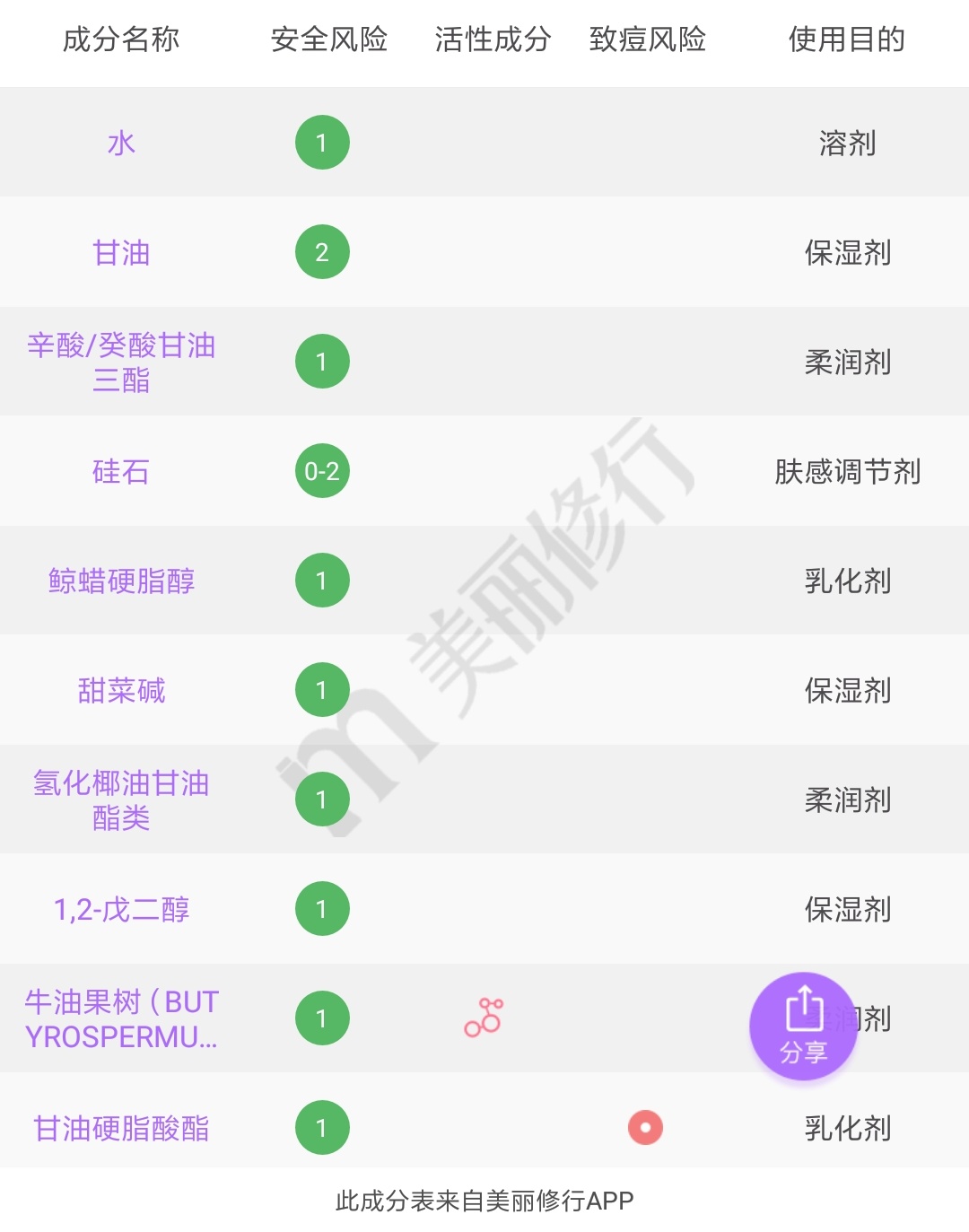Tap the share arrow icon
The image size is (969, 1232).
803,1006
